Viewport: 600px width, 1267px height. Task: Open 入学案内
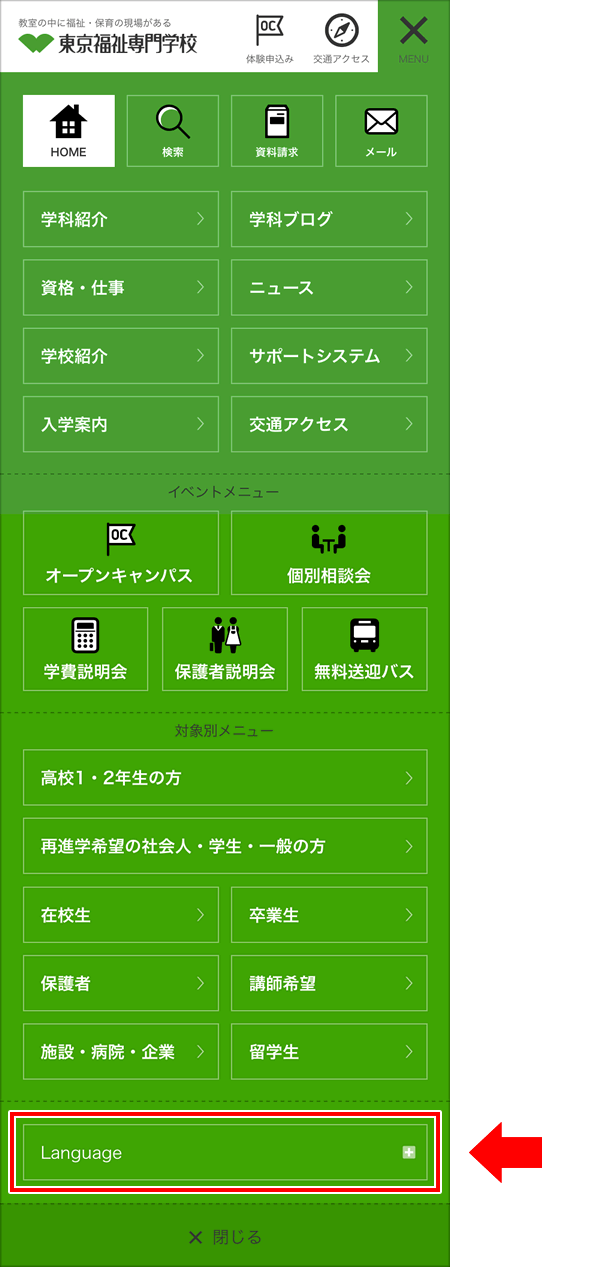coord(121,425)
